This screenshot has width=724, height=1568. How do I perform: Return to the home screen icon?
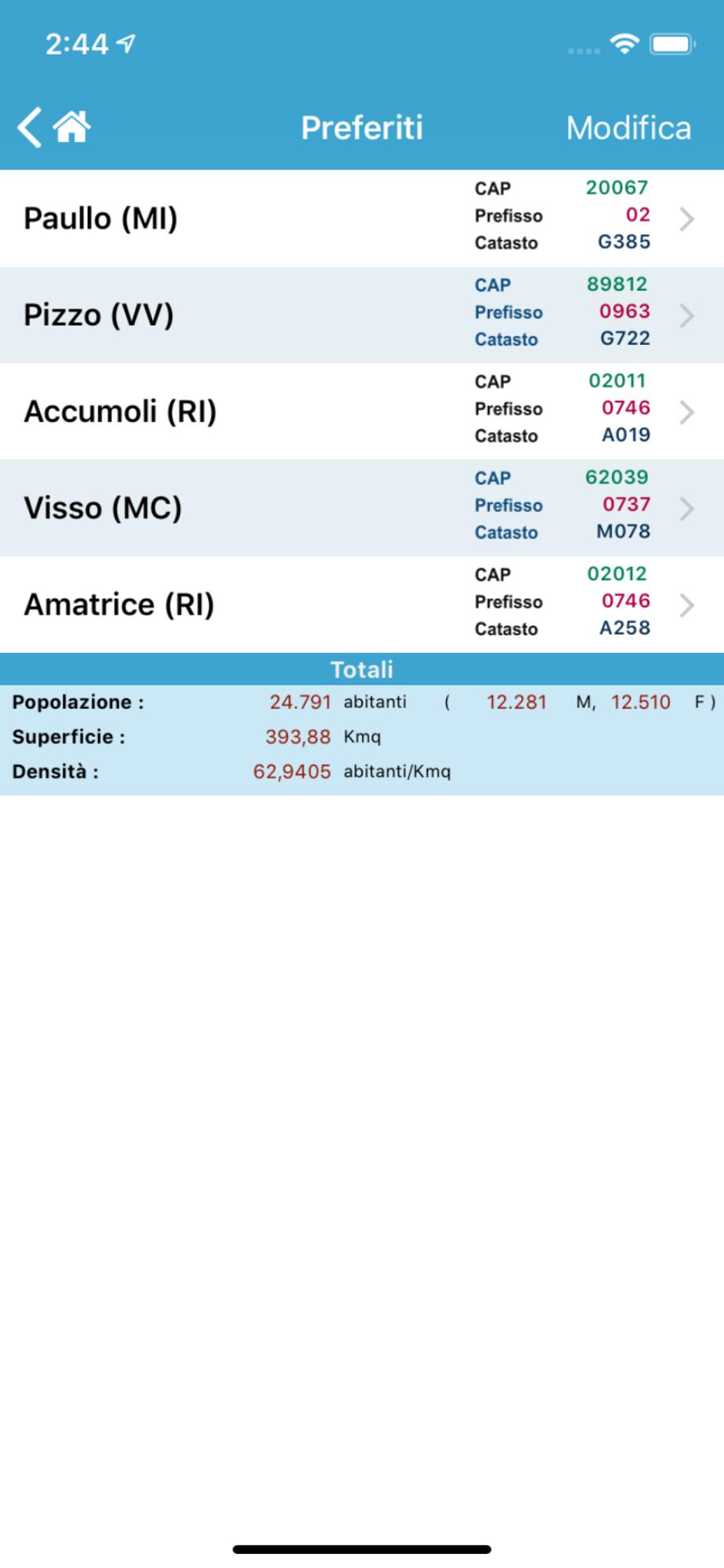tap(72, 127)
